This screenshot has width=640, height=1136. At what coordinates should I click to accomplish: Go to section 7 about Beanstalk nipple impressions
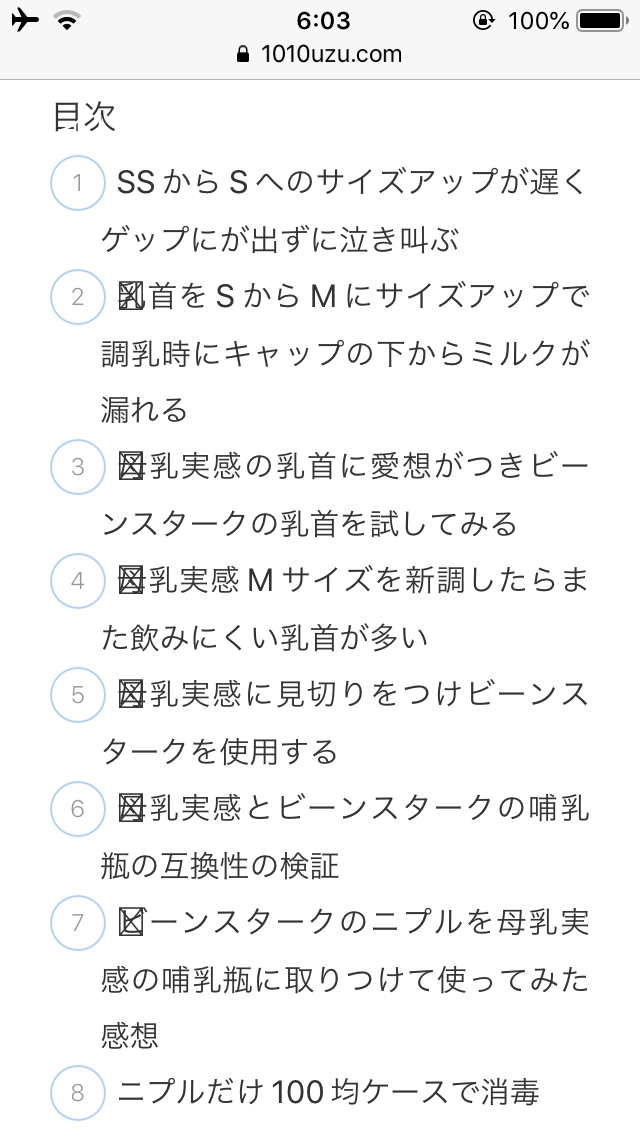pos(350,922)
